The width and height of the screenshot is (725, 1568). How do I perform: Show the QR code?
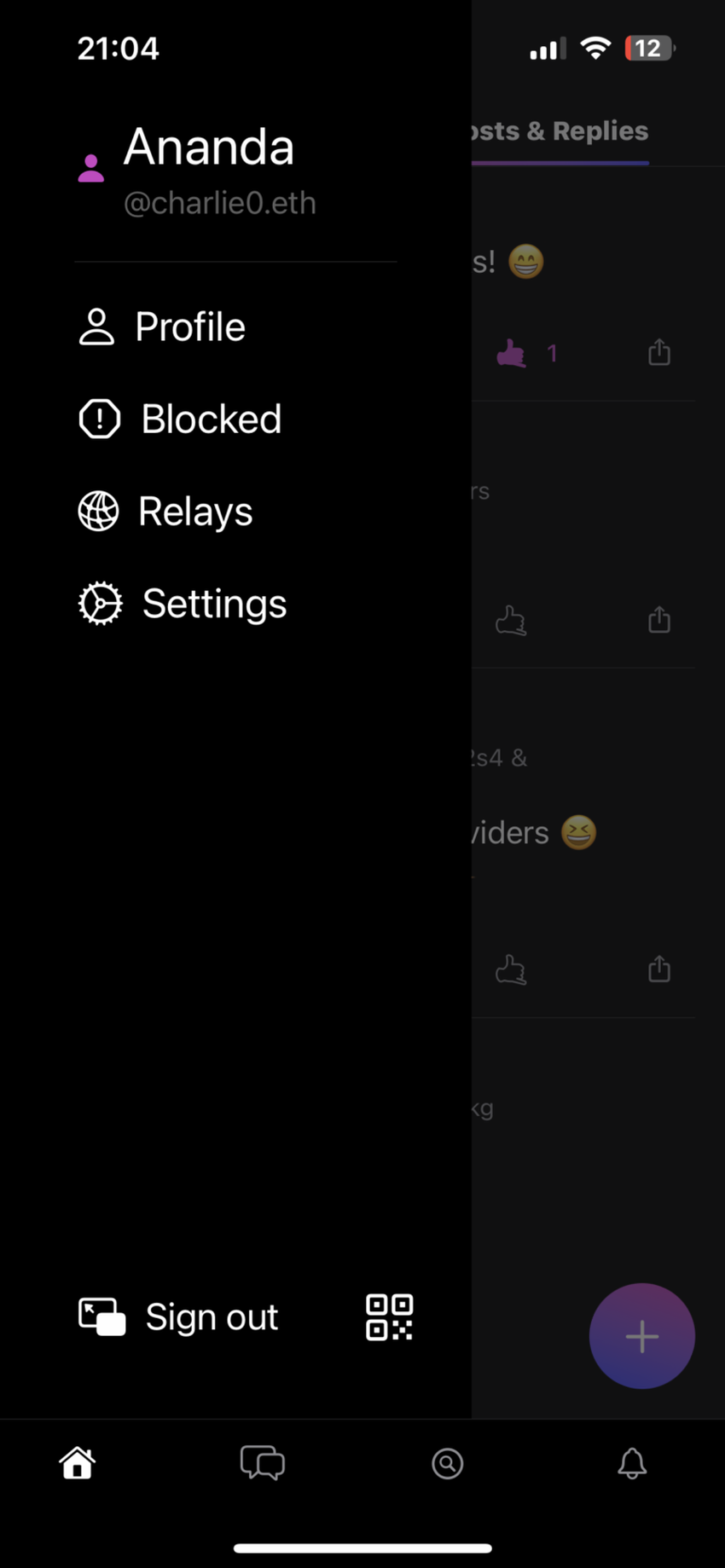coord(389,1316)
